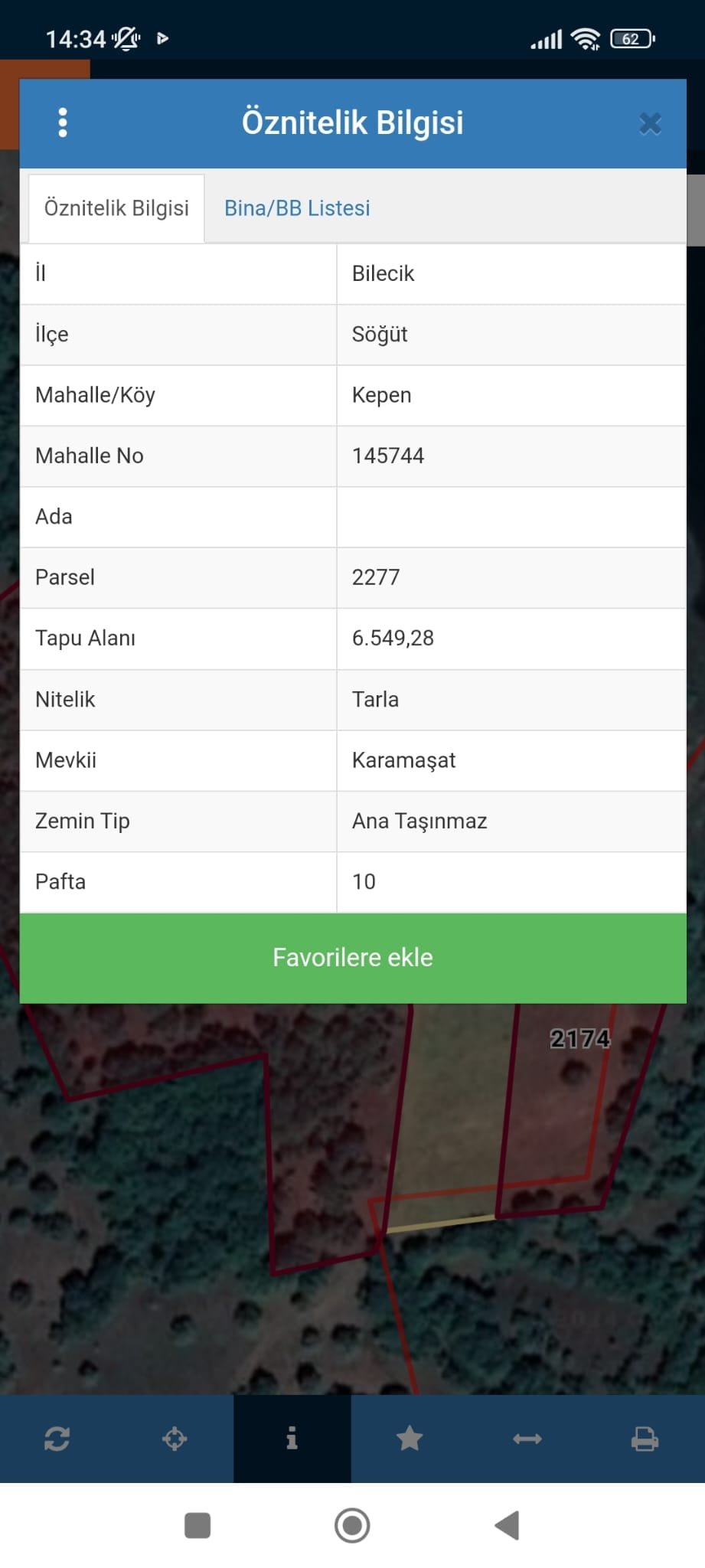Viewport: 705px width, 1568px height.
Task: Go to the home screen
Action: [352, 1525]
